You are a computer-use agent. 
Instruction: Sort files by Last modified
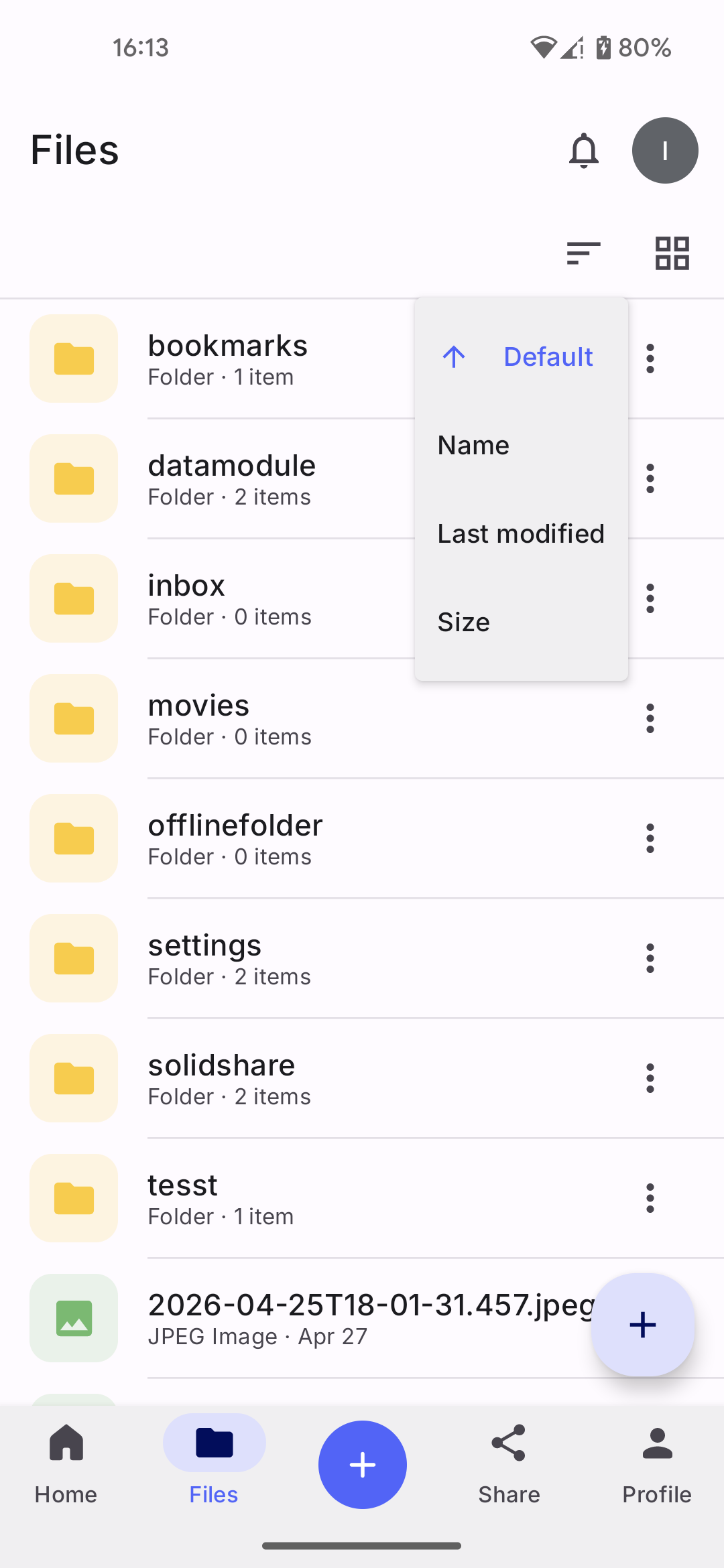tap(522, 533)
